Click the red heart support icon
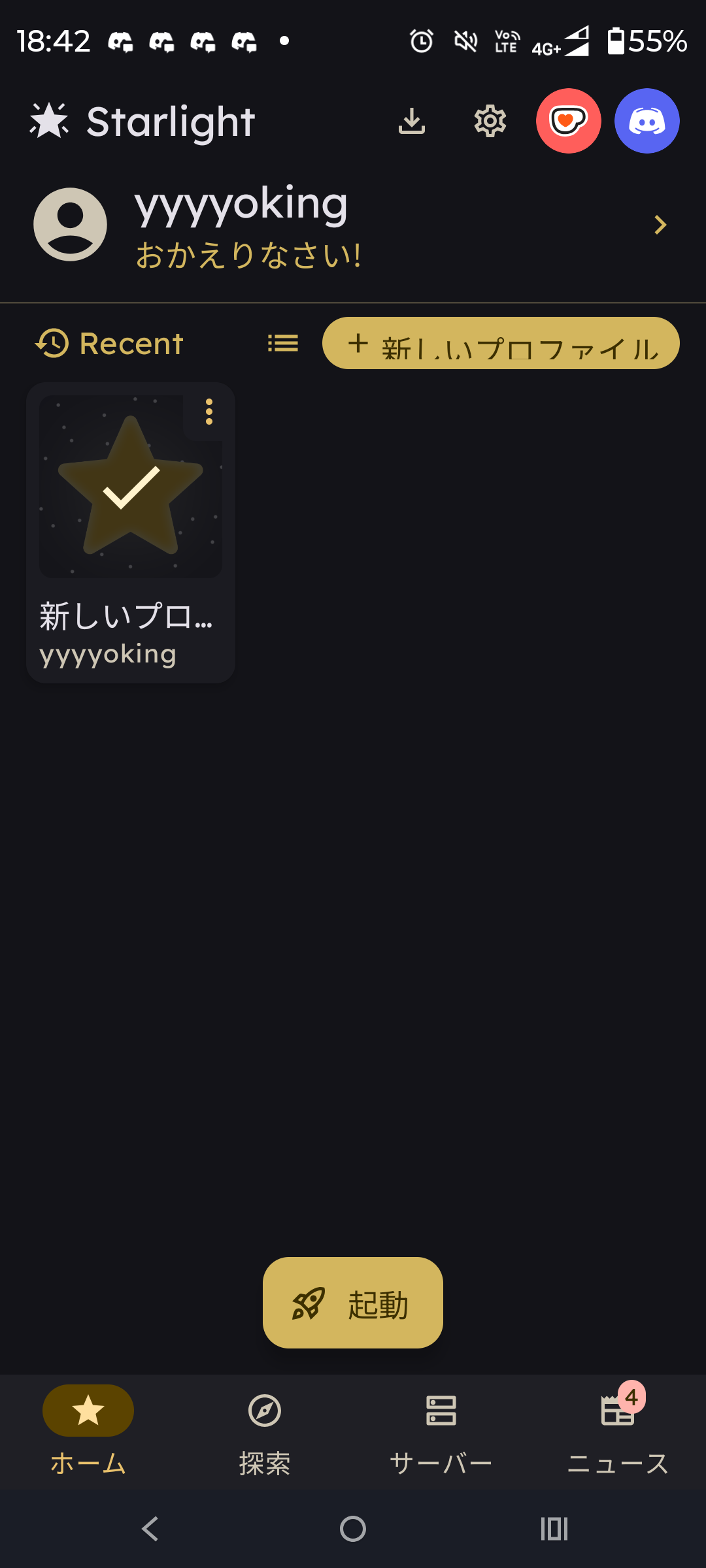The height and width of the screenshot is (1568, 706). pyautogui.click(x=569, y=121)
